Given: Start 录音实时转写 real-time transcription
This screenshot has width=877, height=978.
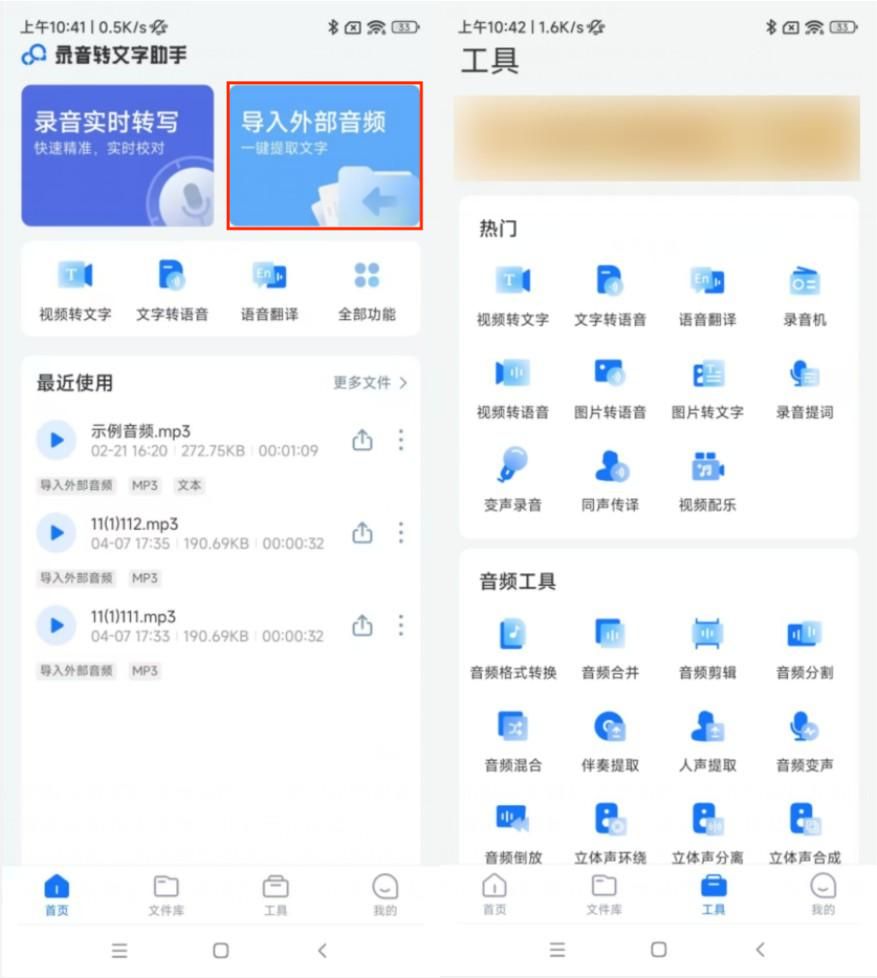Looking at the screenshot, I should pos(118,156).
